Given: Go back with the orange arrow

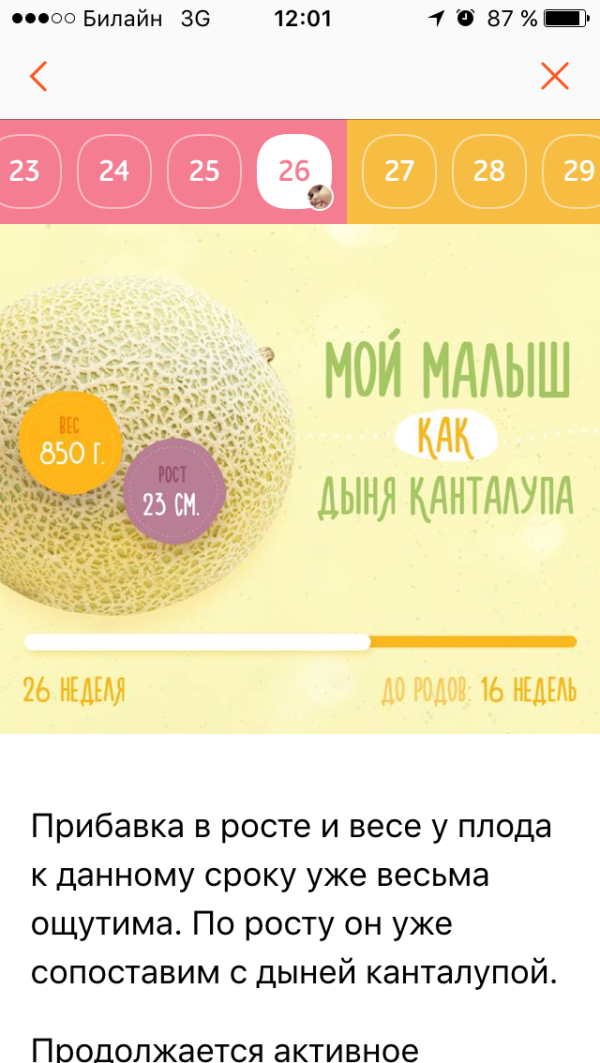Looking at the screenshot, I should coord(39,76).
